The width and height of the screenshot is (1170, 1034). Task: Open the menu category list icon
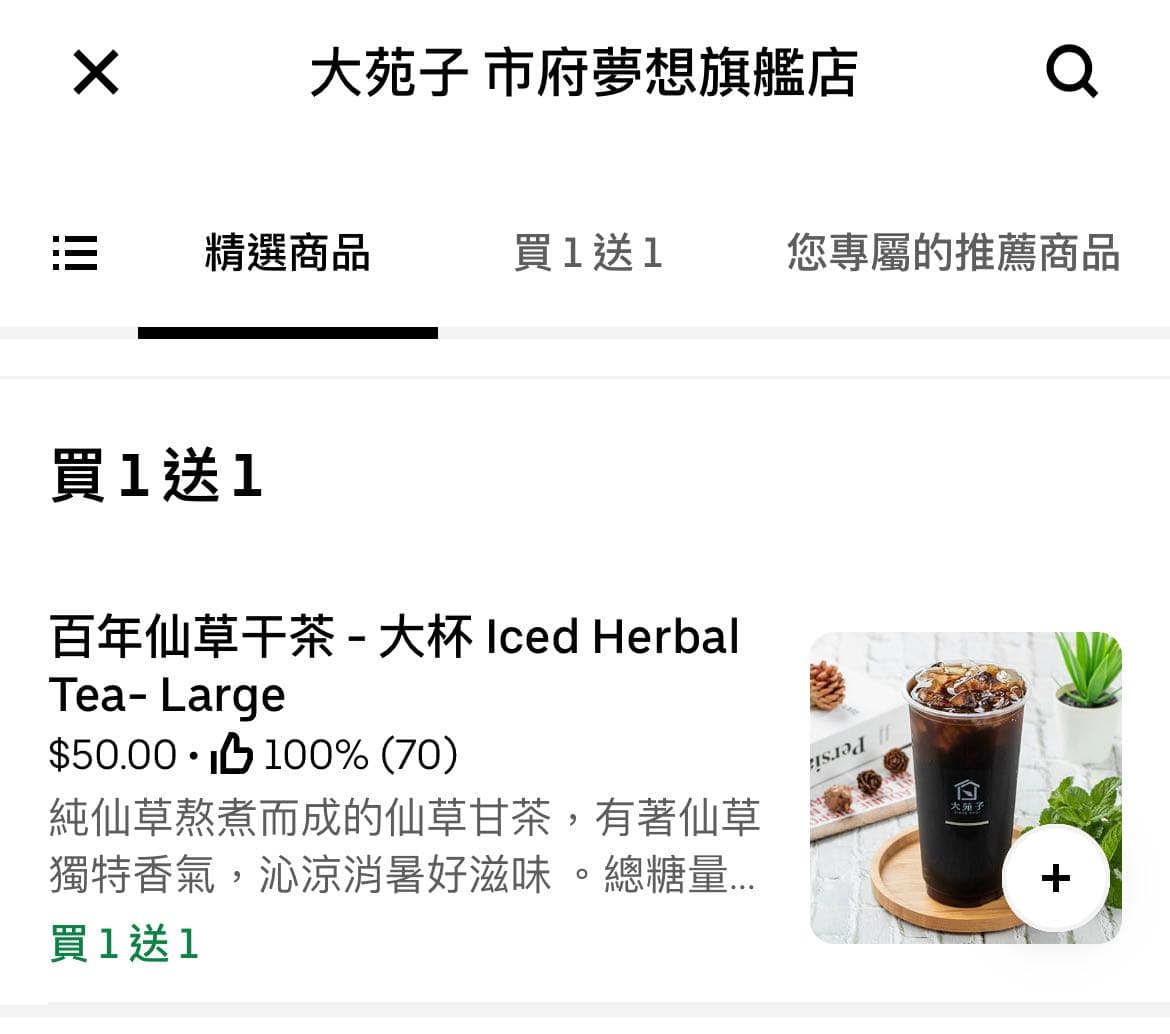75,253
